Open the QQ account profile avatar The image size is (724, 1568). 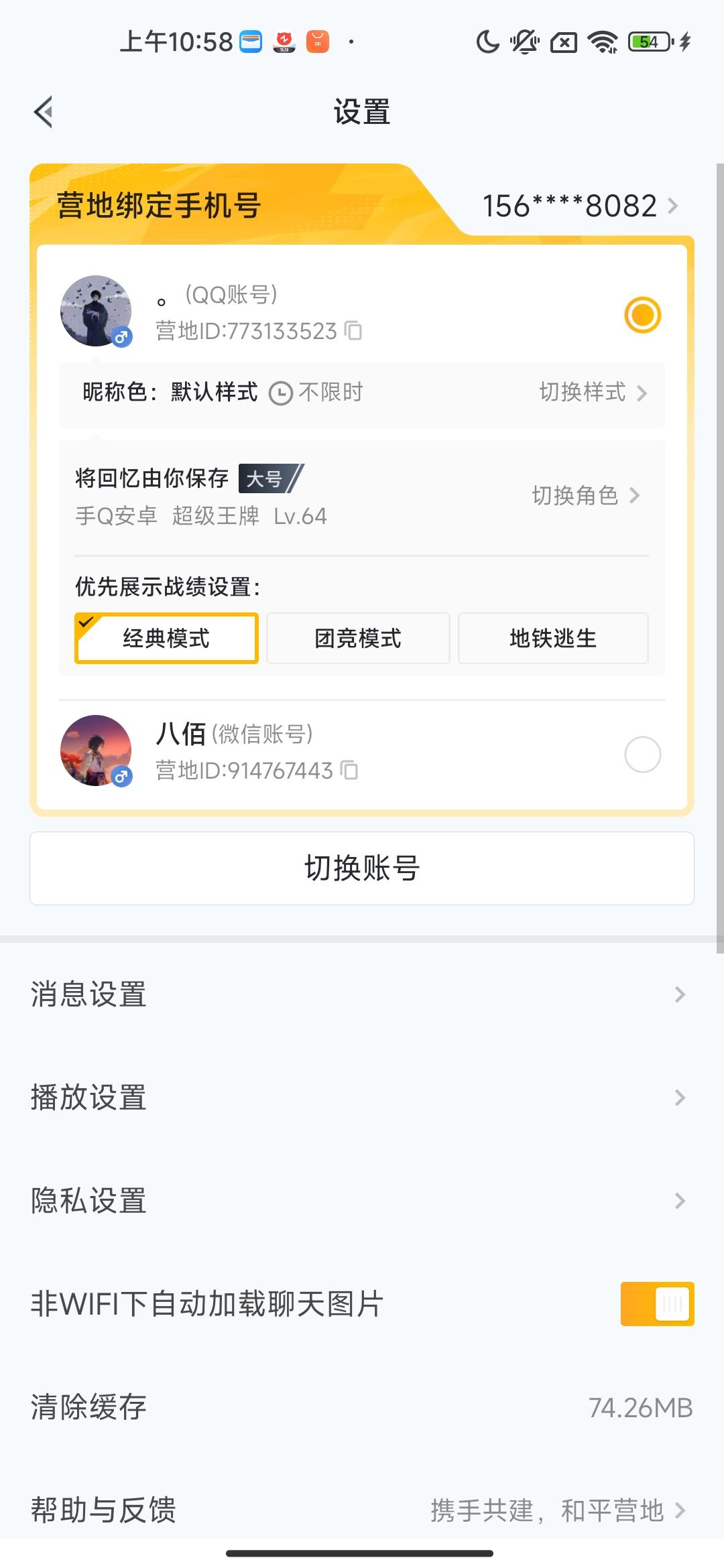coord(97,311)
